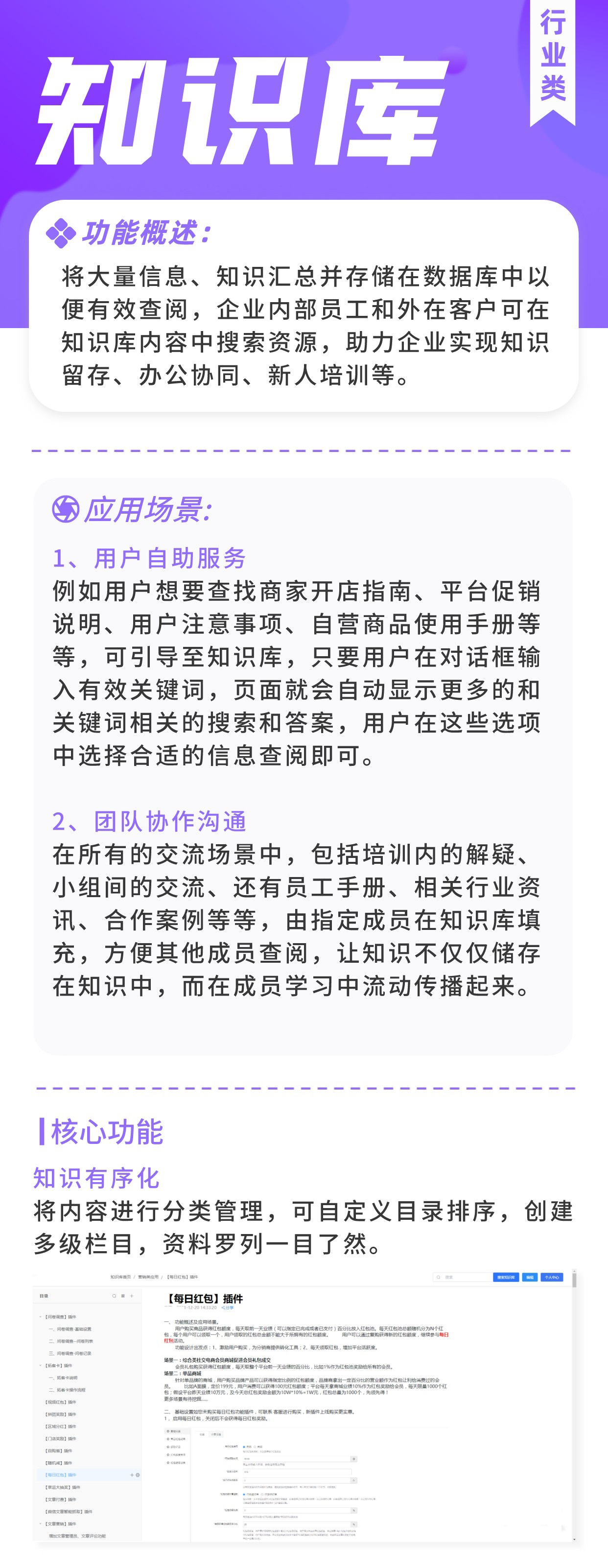Open the 知识库首页 breadcrumb link

(x=120, y=1278)
